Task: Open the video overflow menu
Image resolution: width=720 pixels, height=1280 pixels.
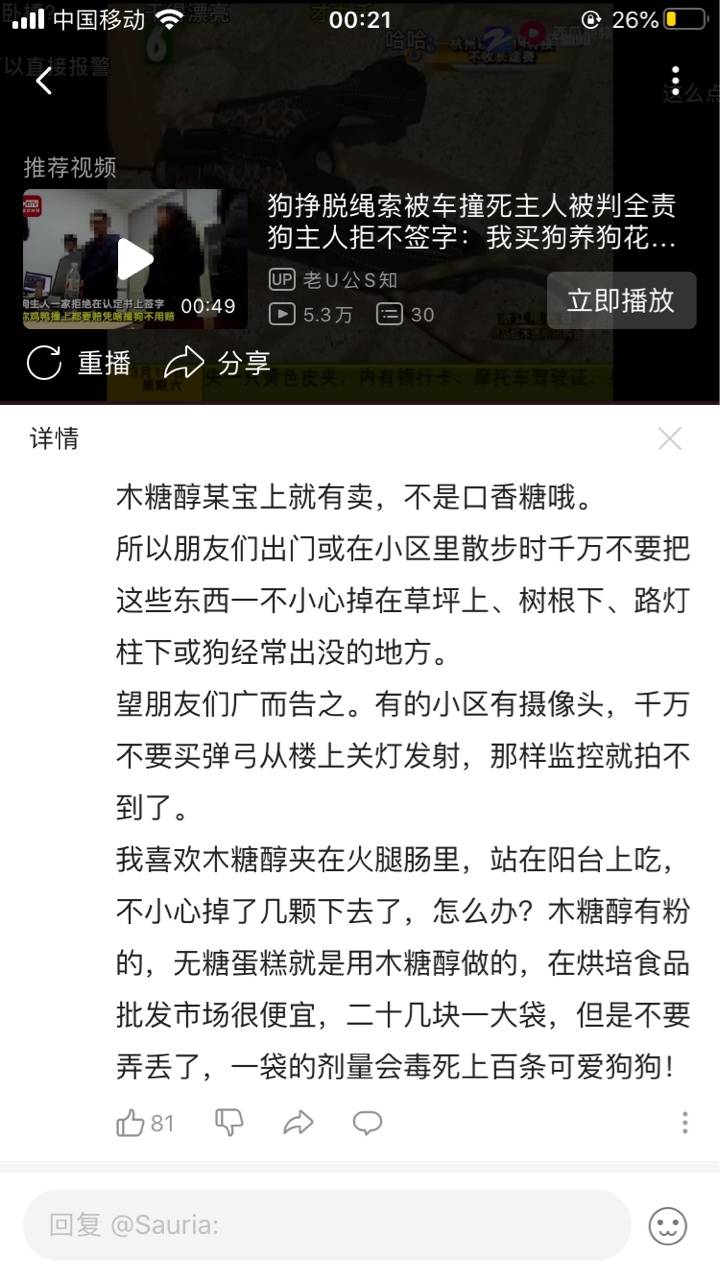Action: tap(676, 81)
